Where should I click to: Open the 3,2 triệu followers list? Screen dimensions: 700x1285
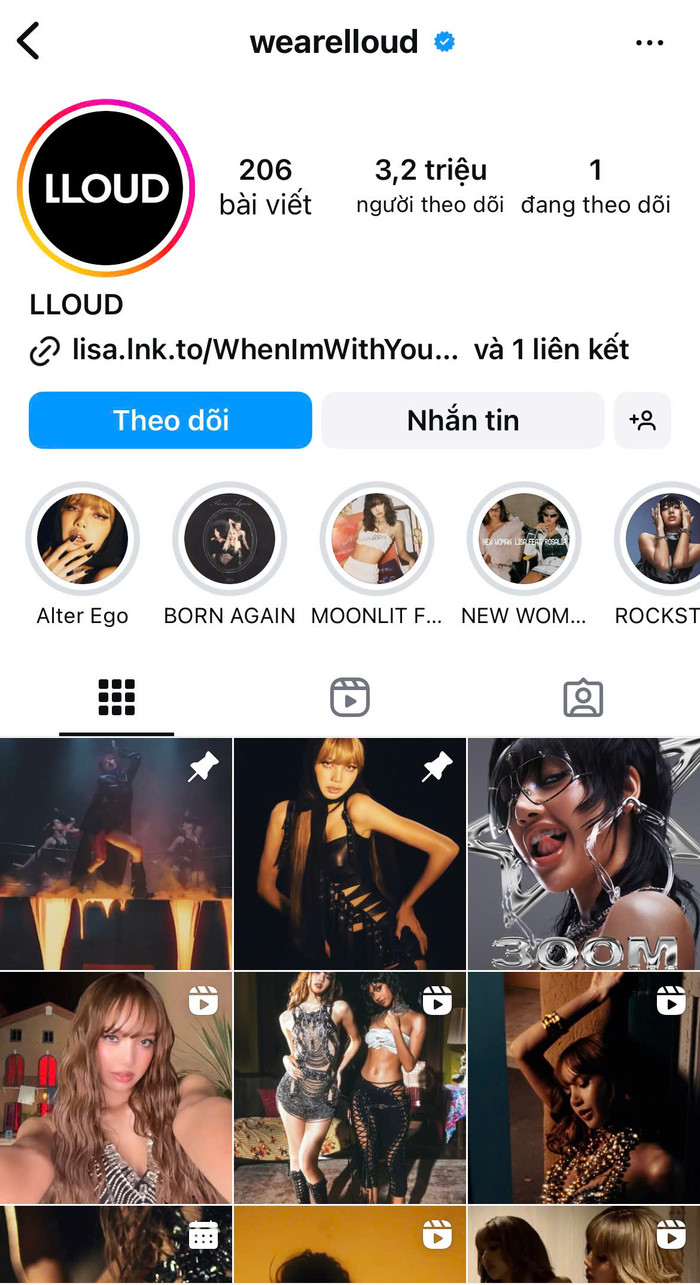430,186
